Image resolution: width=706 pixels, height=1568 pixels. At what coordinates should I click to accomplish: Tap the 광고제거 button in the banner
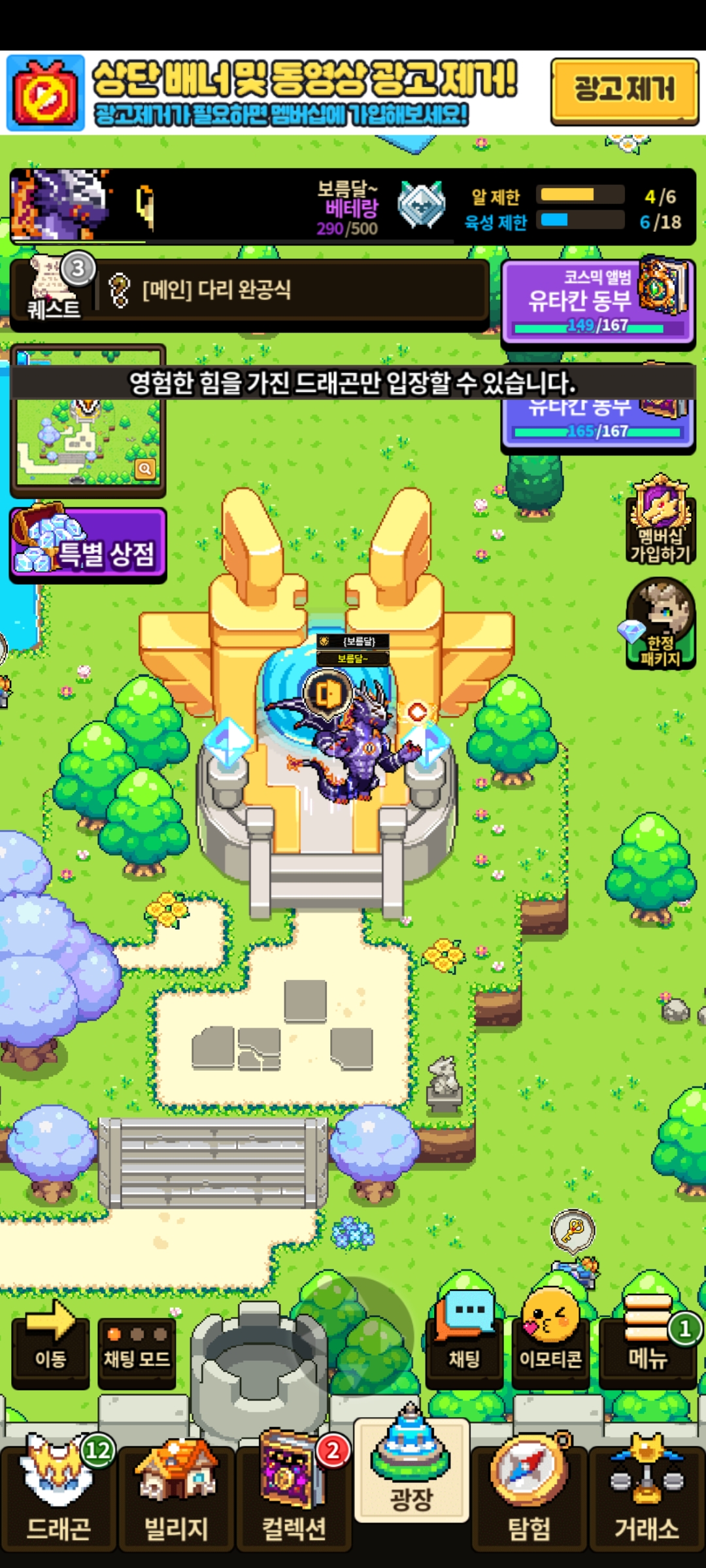624,90
